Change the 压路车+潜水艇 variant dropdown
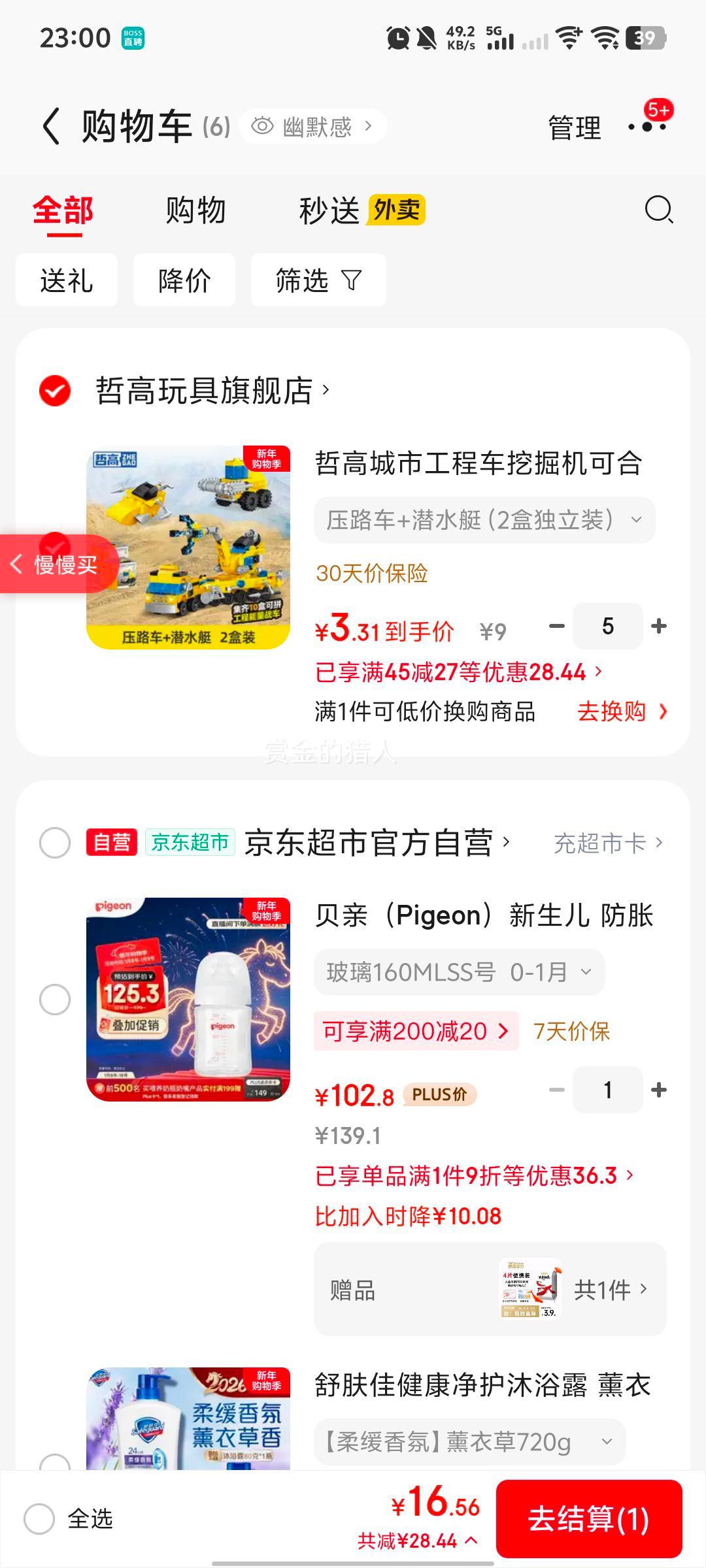This screenshot has height=1568, width=706. [x=484, y=520]
